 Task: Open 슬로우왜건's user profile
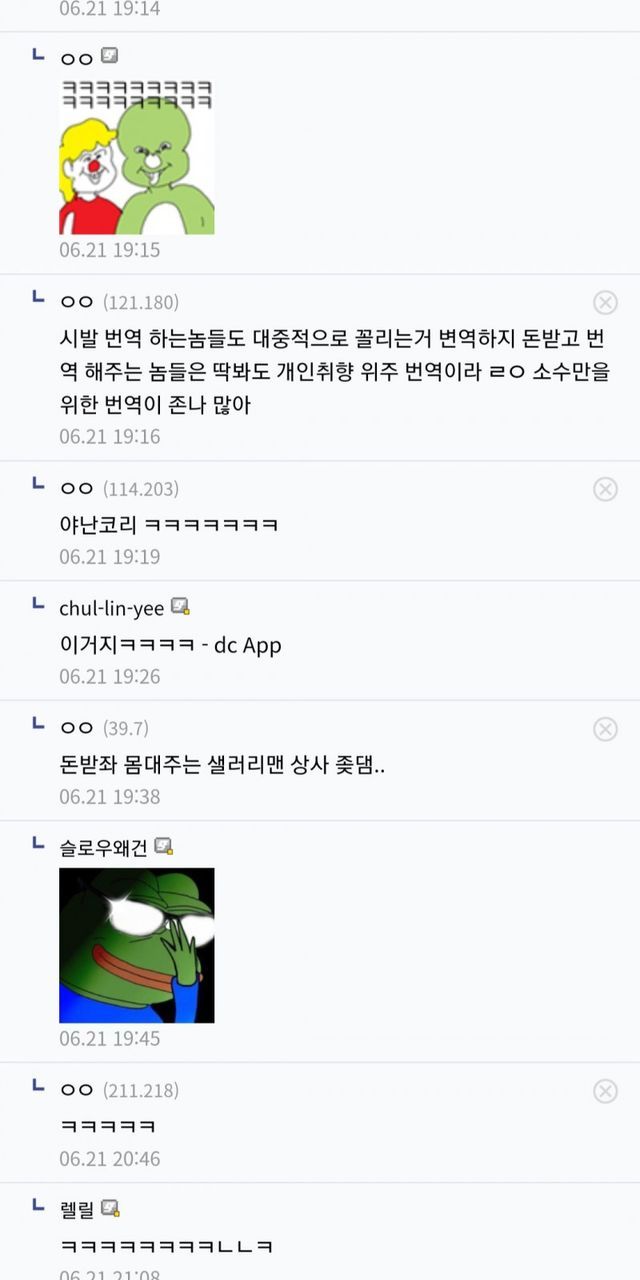tap(103, 848)
